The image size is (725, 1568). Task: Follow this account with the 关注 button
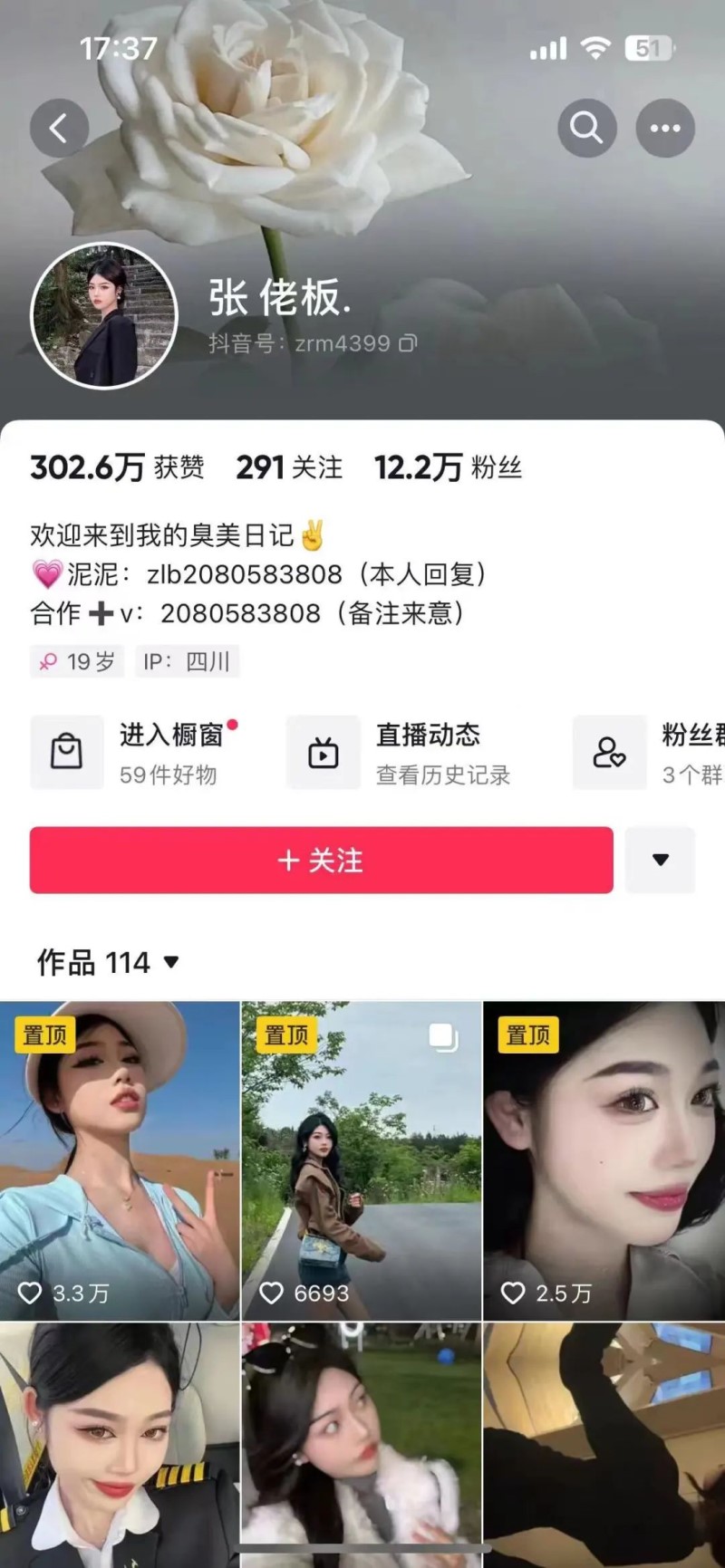[x=321, y=860]
